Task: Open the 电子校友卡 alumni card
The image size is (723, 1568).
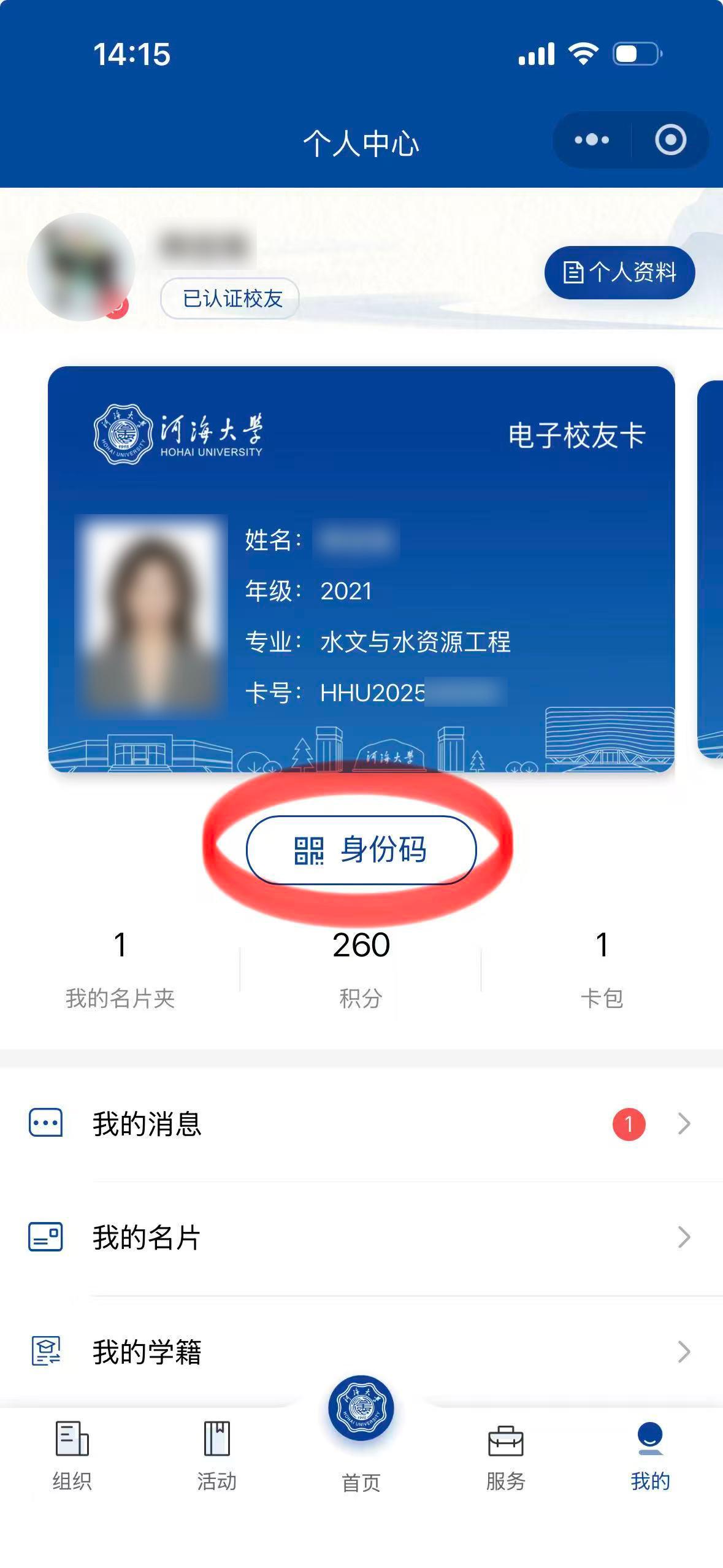Action: click(x=361, y=568)
